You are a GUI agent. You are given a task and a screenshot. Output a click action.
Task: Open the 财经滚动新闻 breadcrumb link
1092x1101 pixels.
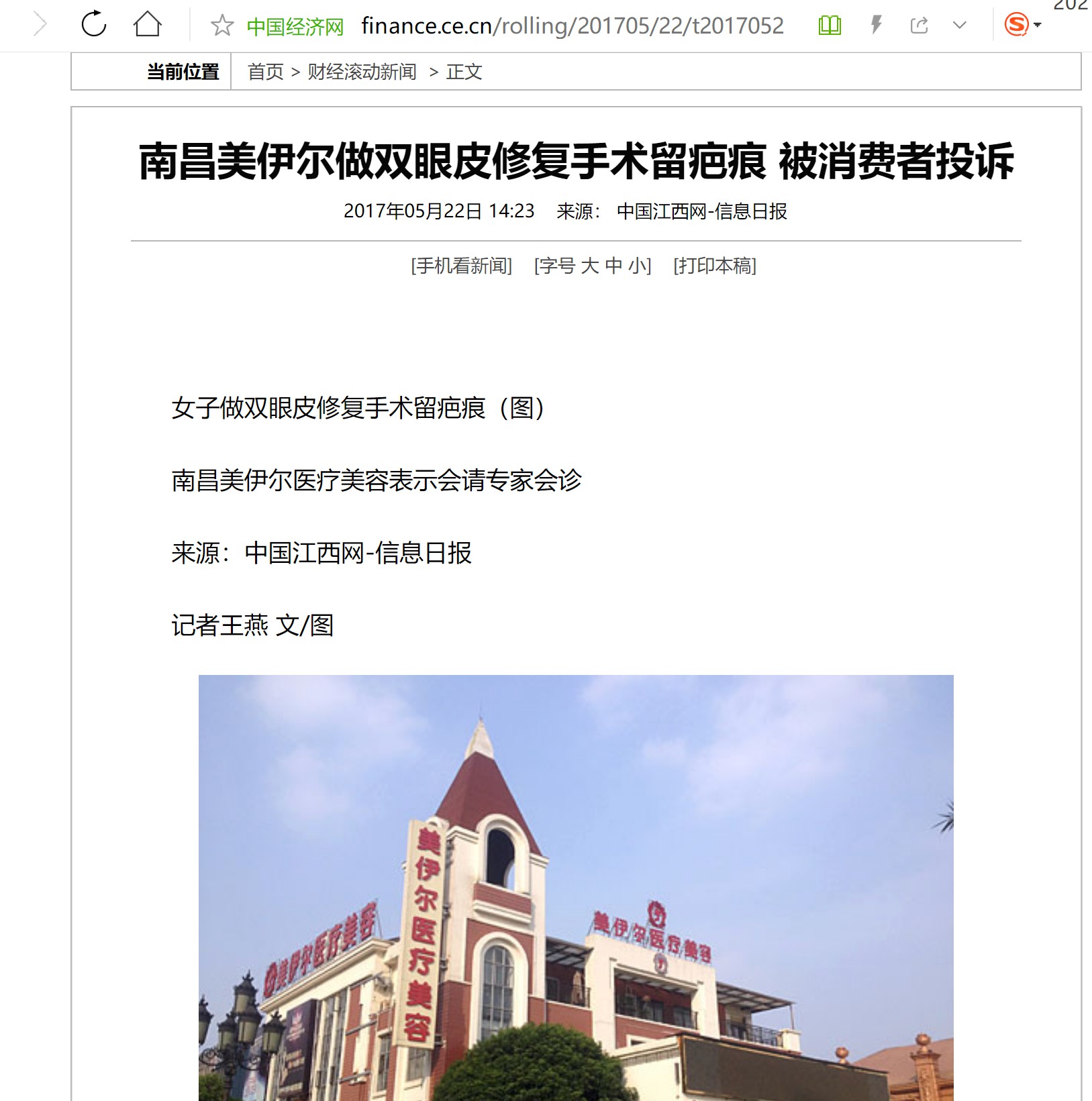pyautogui.click(x=362, y=72)
